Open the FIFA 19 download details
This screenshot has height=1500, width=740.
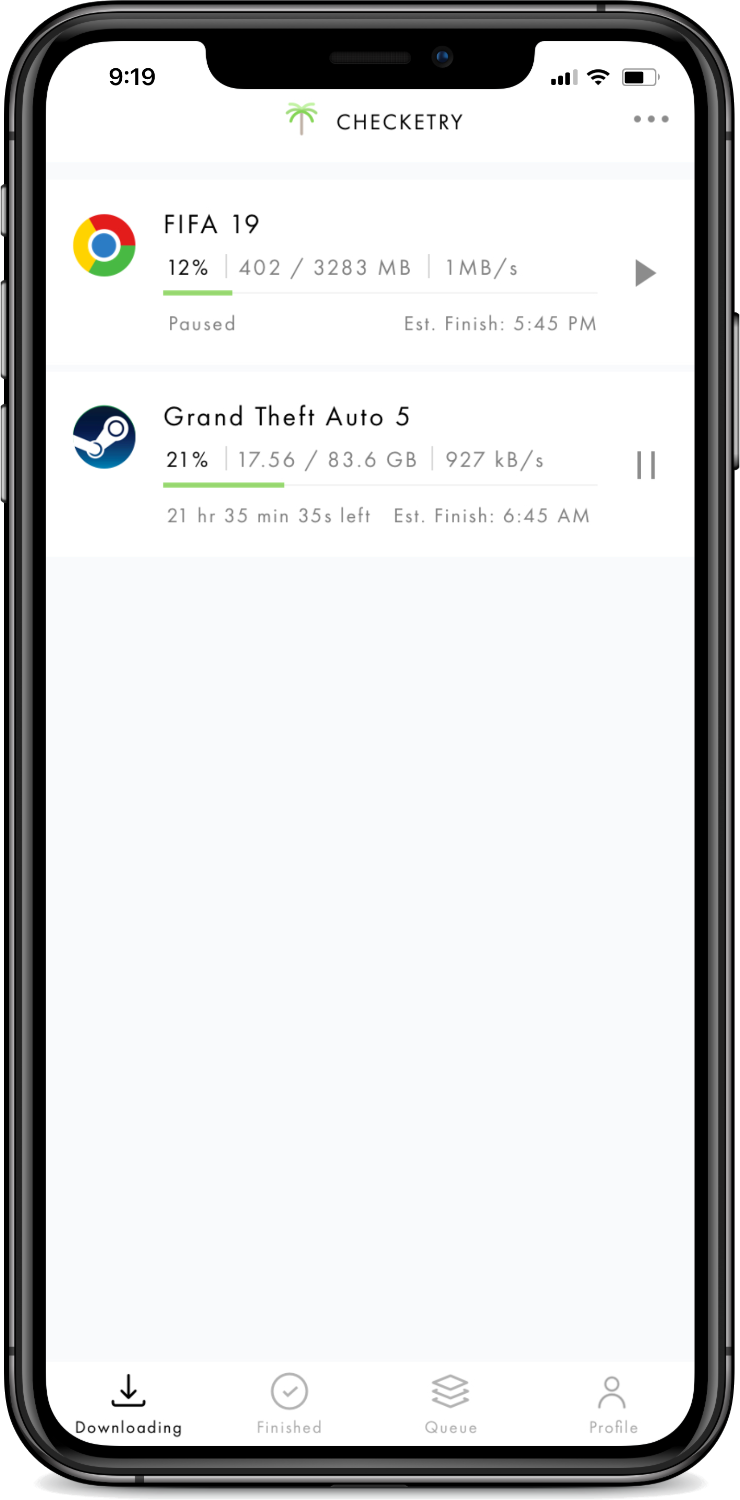tap(370, 273)
